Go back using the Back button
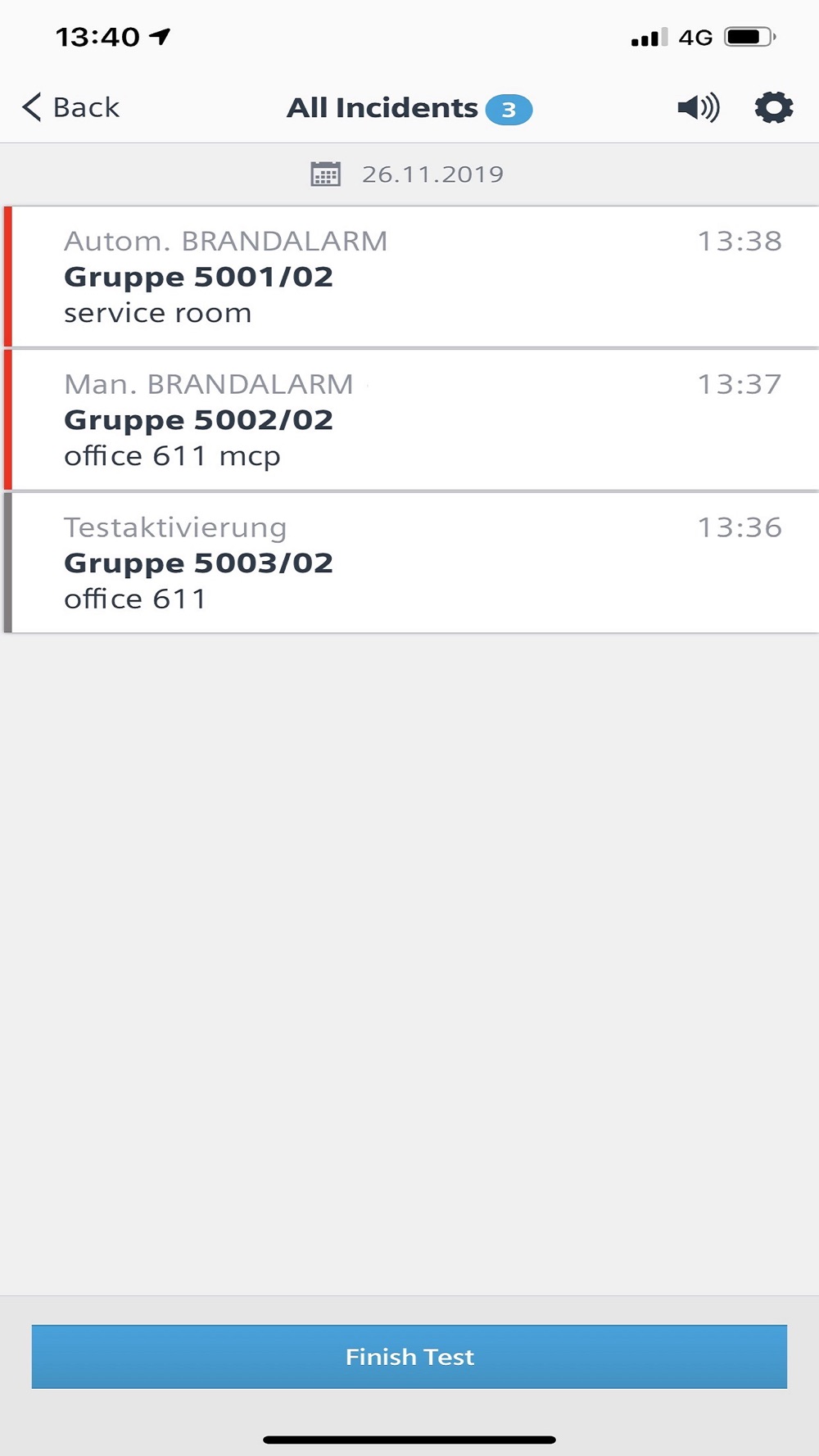The width and height of the screenshot is (819, 1456). (x=70, y=107)
